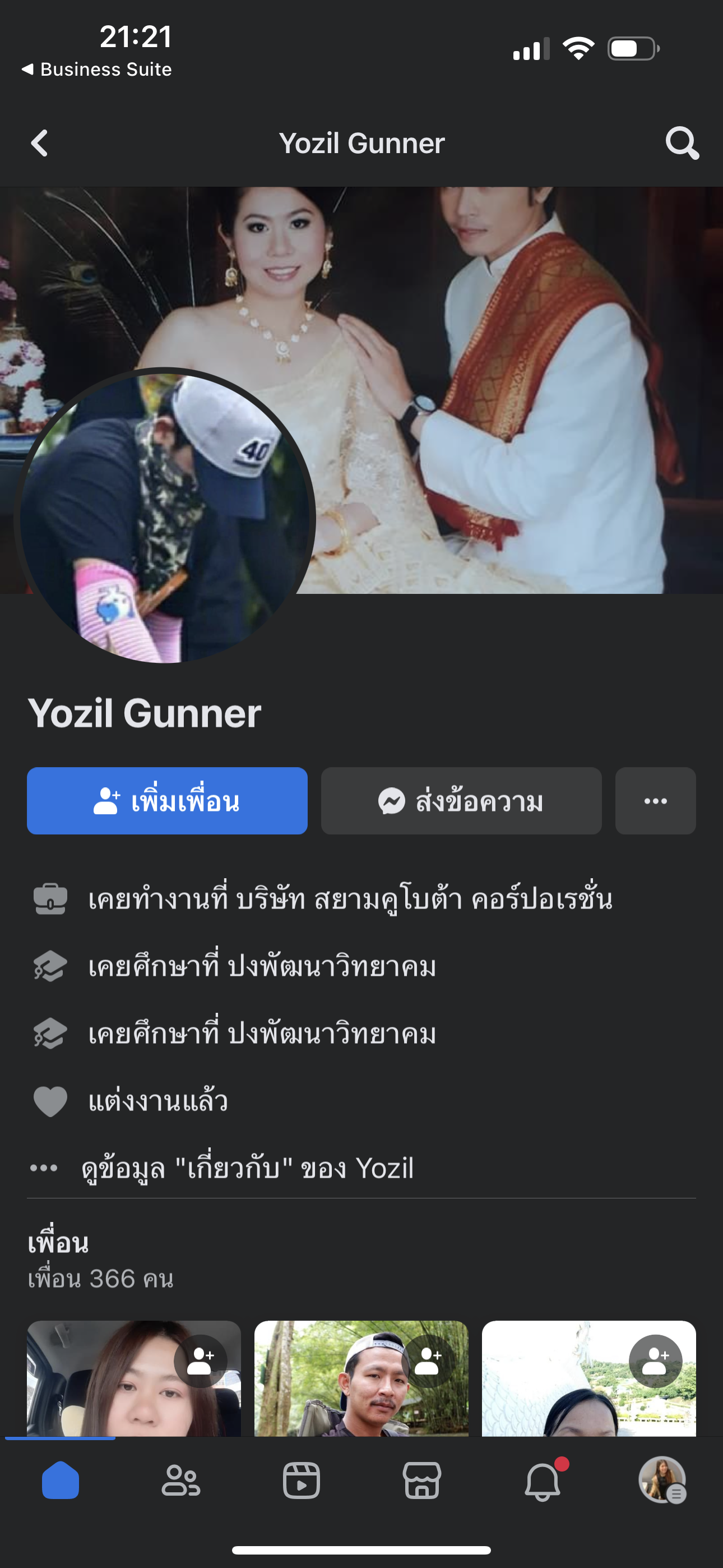The width and height of the screenshot is (723, 1568).
Task: Add the third friend tile as friend
Action: (x=655, y=1361)
